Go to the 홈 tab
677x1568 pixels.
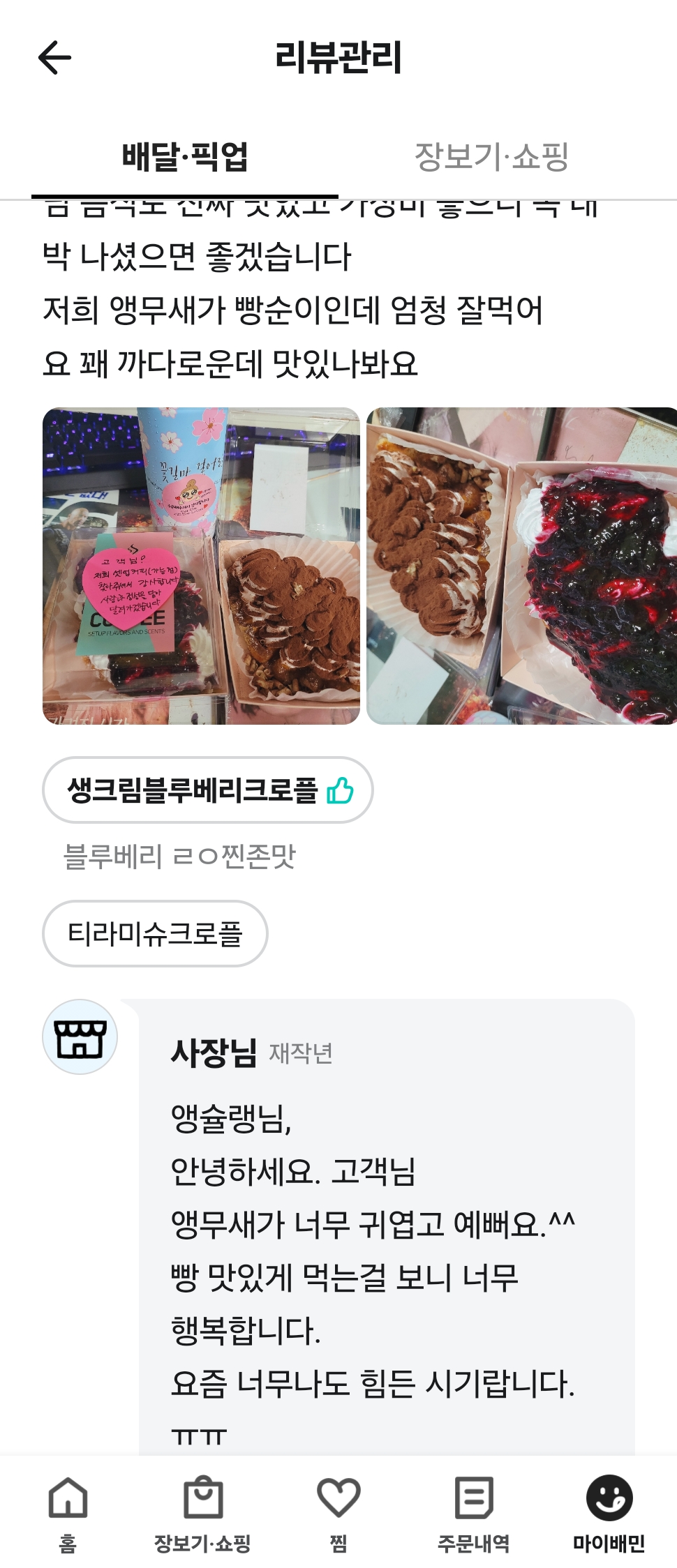pyautogui.click(x=68, y=1514)
